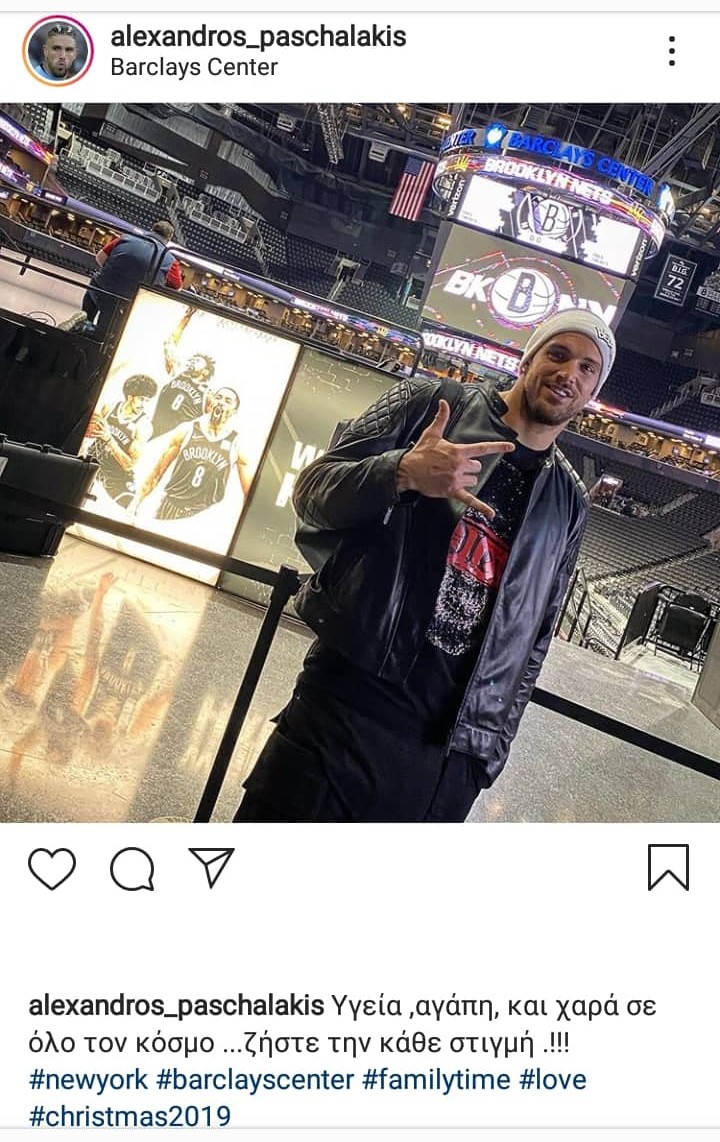Screen dimensions: 720x1142
Task: Open the #christmas2019 hashtag
Action: pyautogui.click(x=130, y=1116)
